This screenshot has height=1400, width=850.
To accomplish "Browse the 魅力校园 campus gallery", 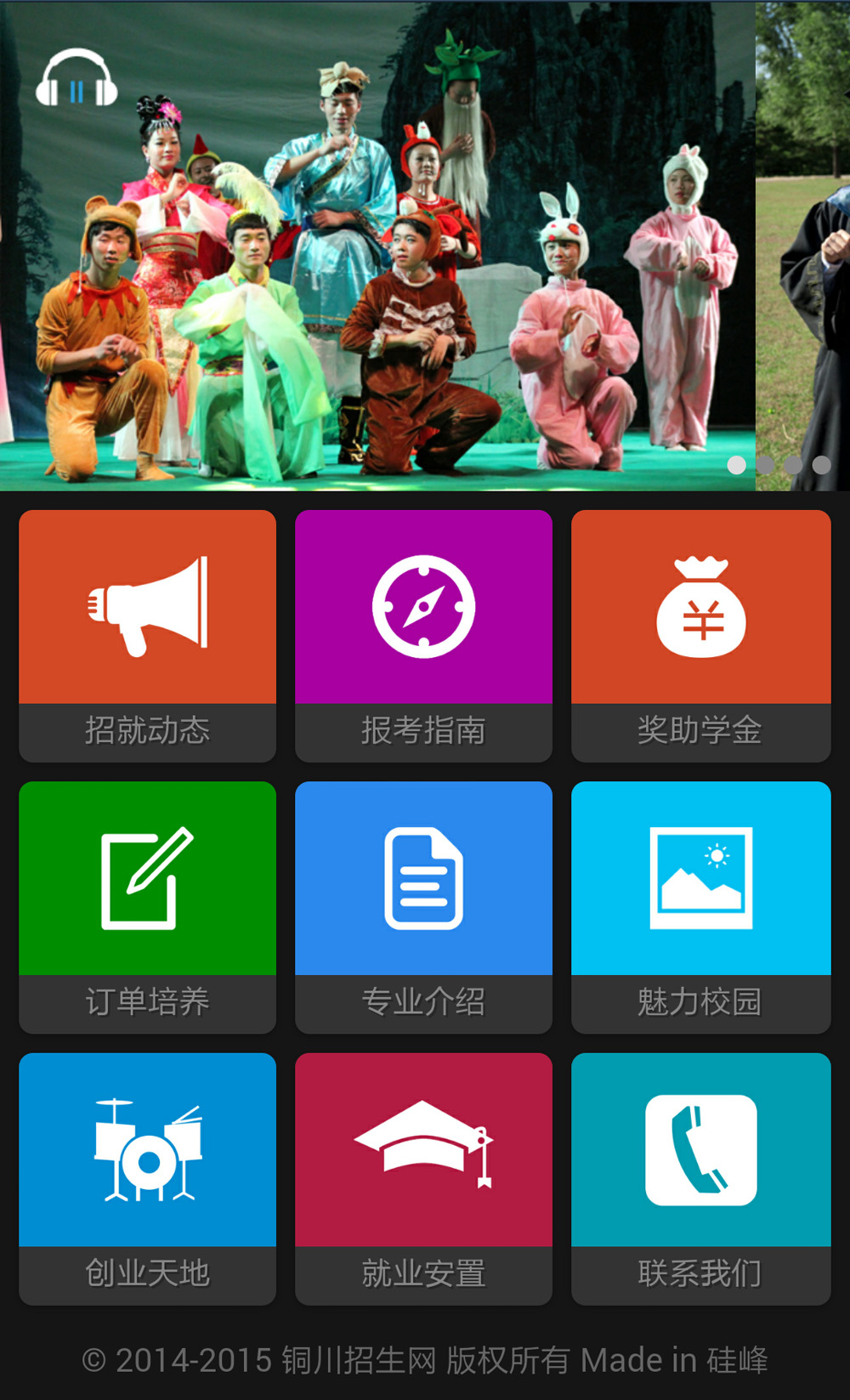I will [700, 906].
